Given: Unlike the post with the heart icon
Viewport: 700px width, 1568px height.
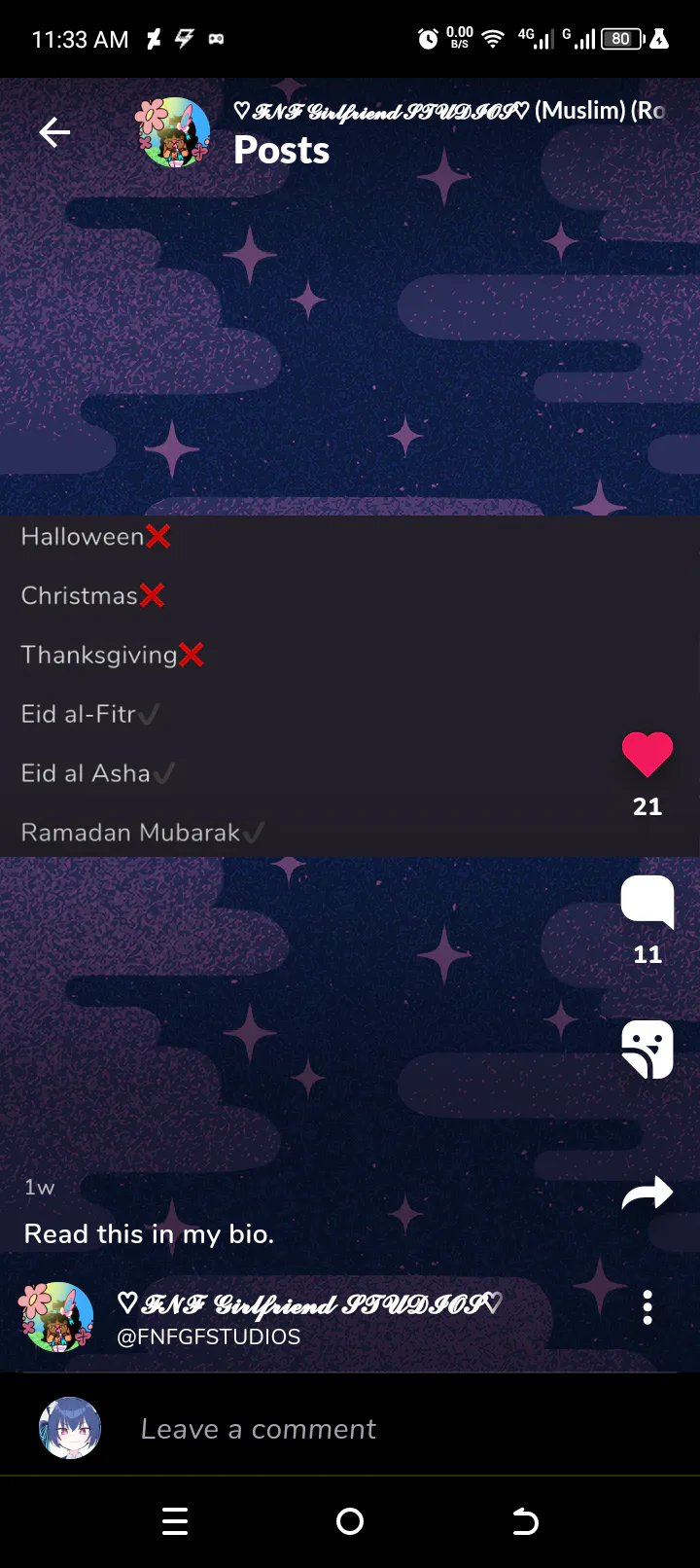Looking at the screenshot, I should coord(647,754).
